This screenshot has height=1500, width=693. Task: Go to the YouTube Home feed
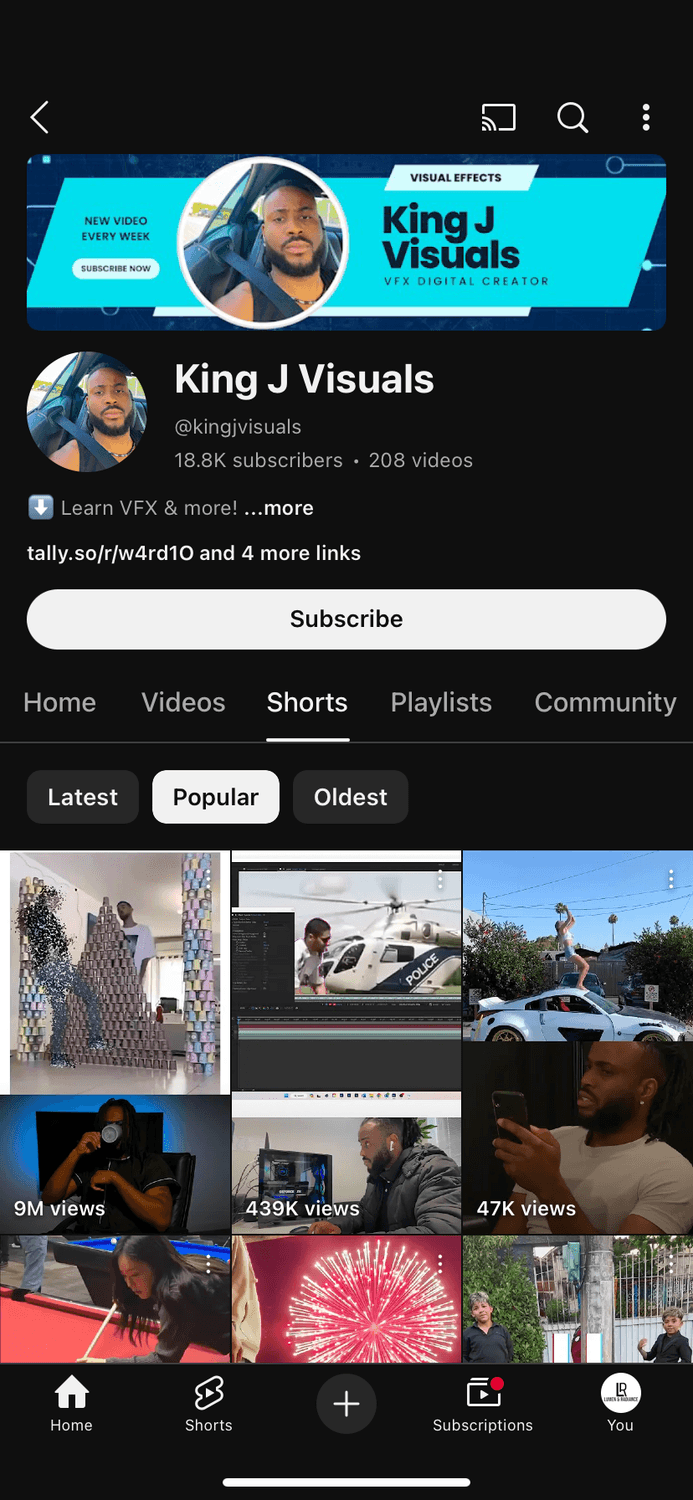71,1402
